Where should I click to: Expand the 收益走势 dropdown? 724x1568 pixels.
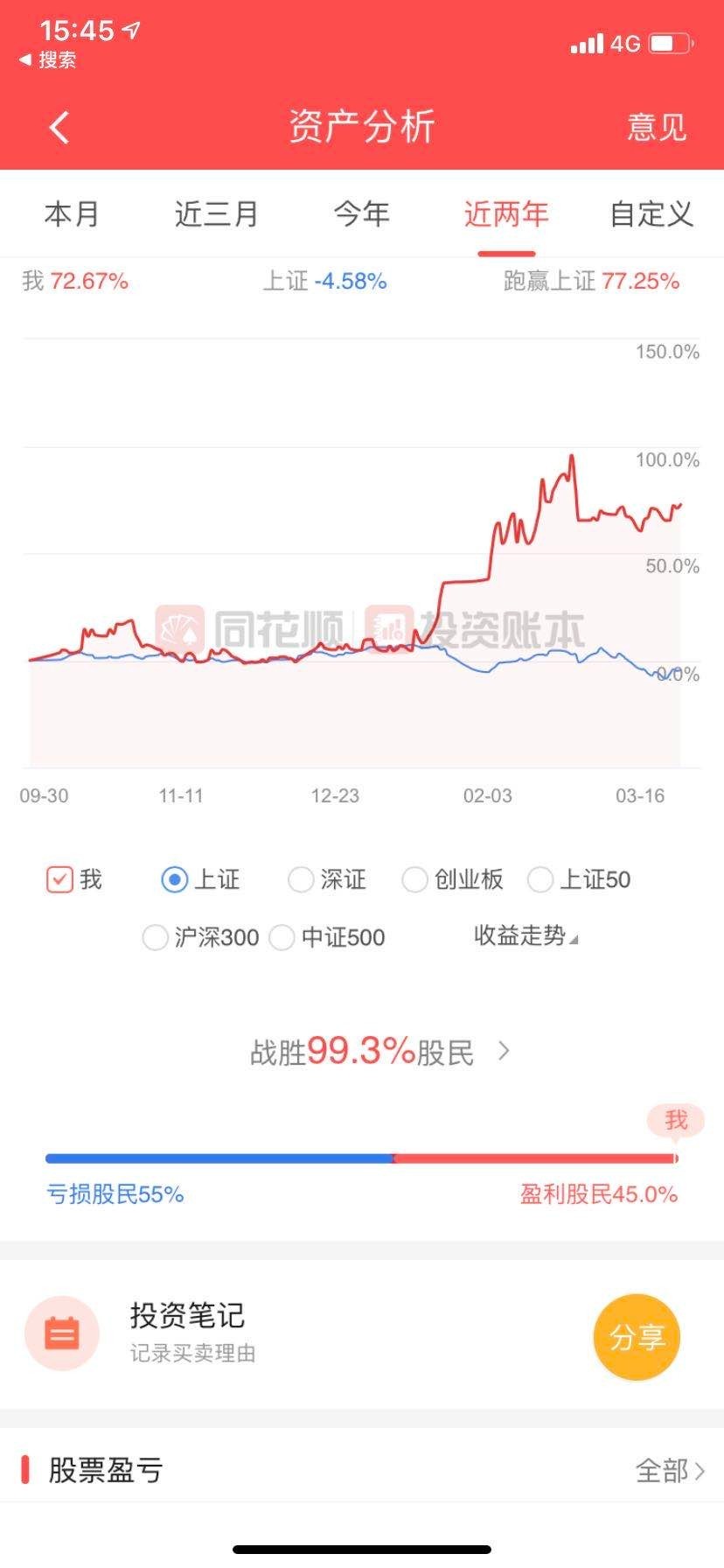[x=526, y=935]
